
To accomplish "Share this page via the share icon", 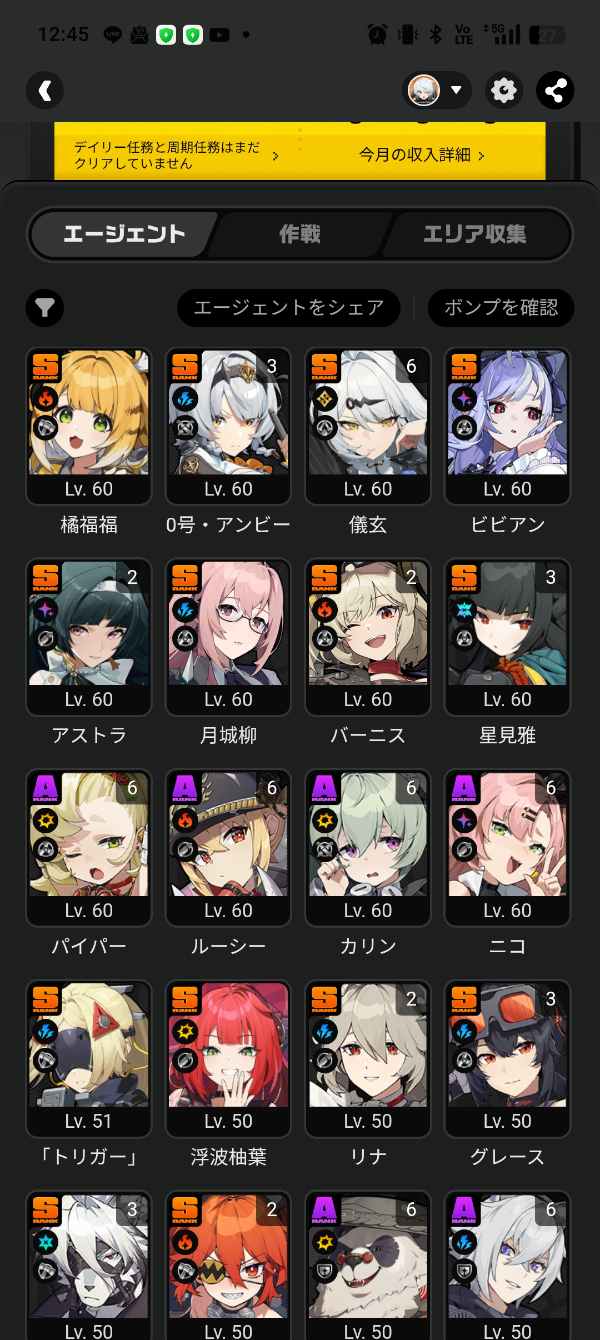I will pyautogui.click(x=555, y=90).
